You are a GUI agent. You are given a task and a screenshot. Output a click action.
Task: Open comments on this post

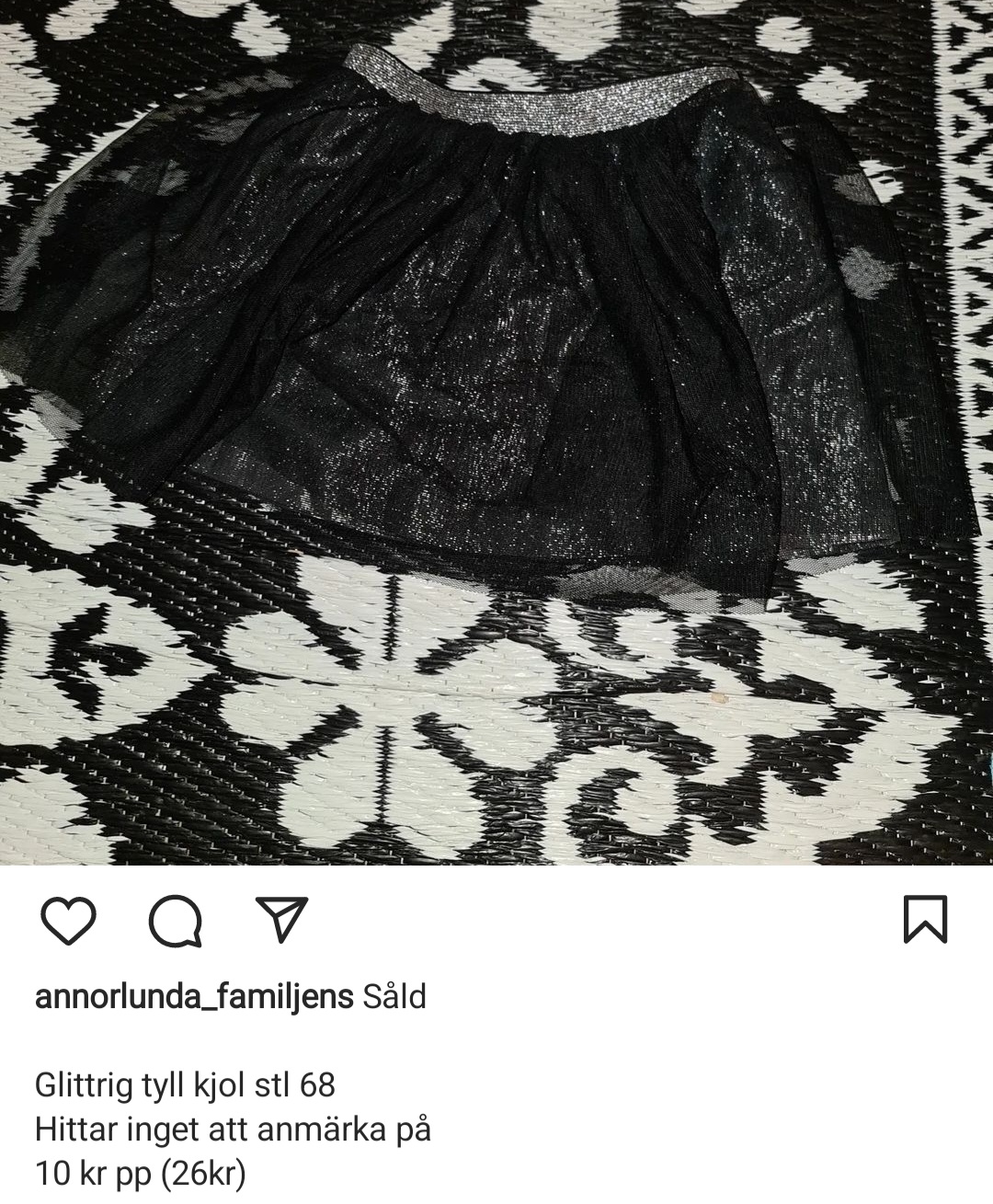176,921
